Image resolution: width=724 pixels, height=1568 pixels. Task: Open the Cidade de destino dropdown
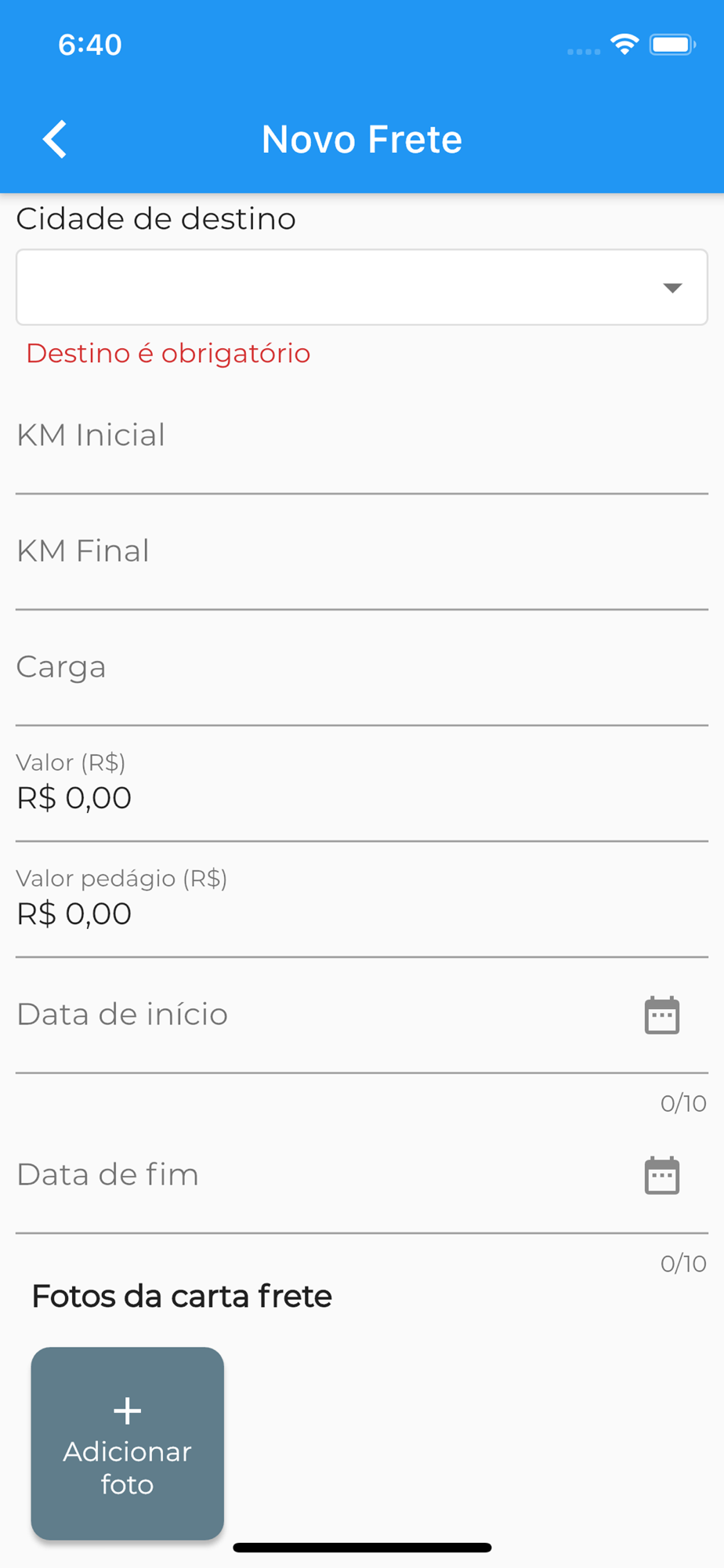[362, 287]
